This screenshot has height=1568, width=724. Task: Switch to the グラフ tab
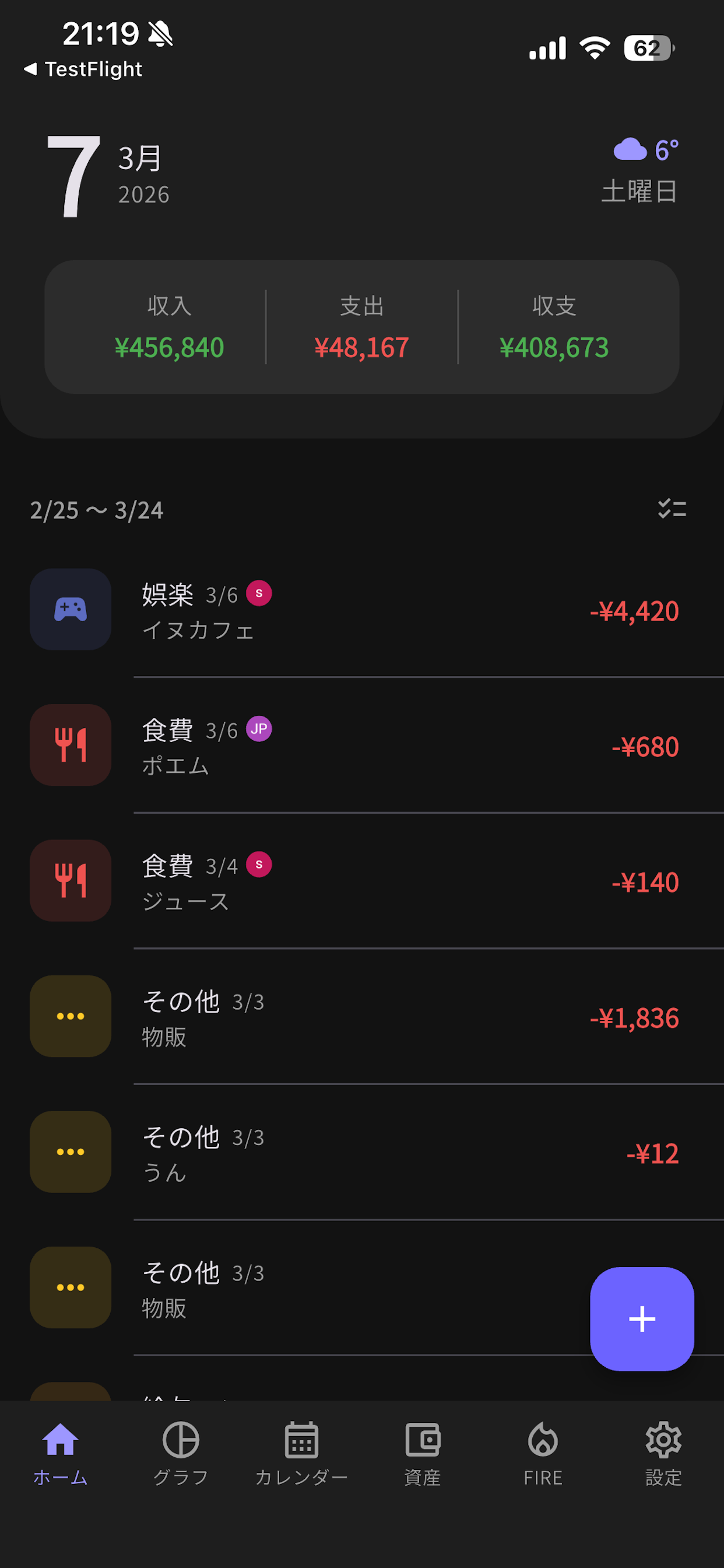(181, 1452)
